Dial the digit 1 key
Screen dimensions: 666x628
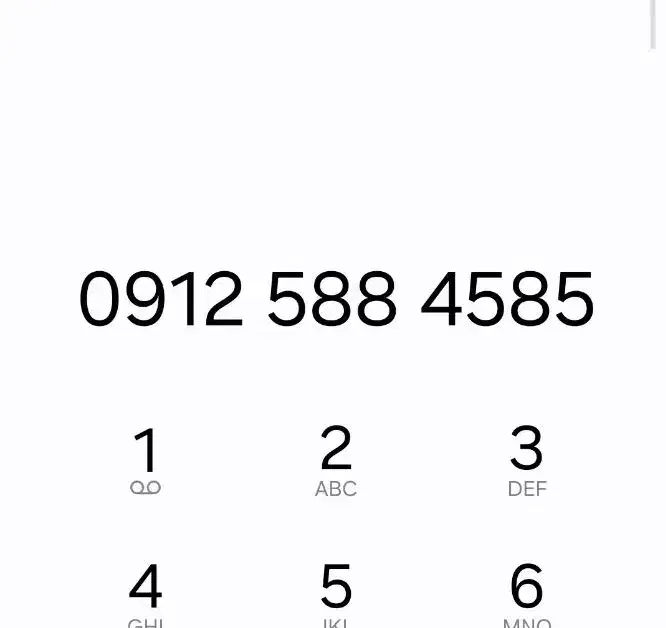point(146,460)
